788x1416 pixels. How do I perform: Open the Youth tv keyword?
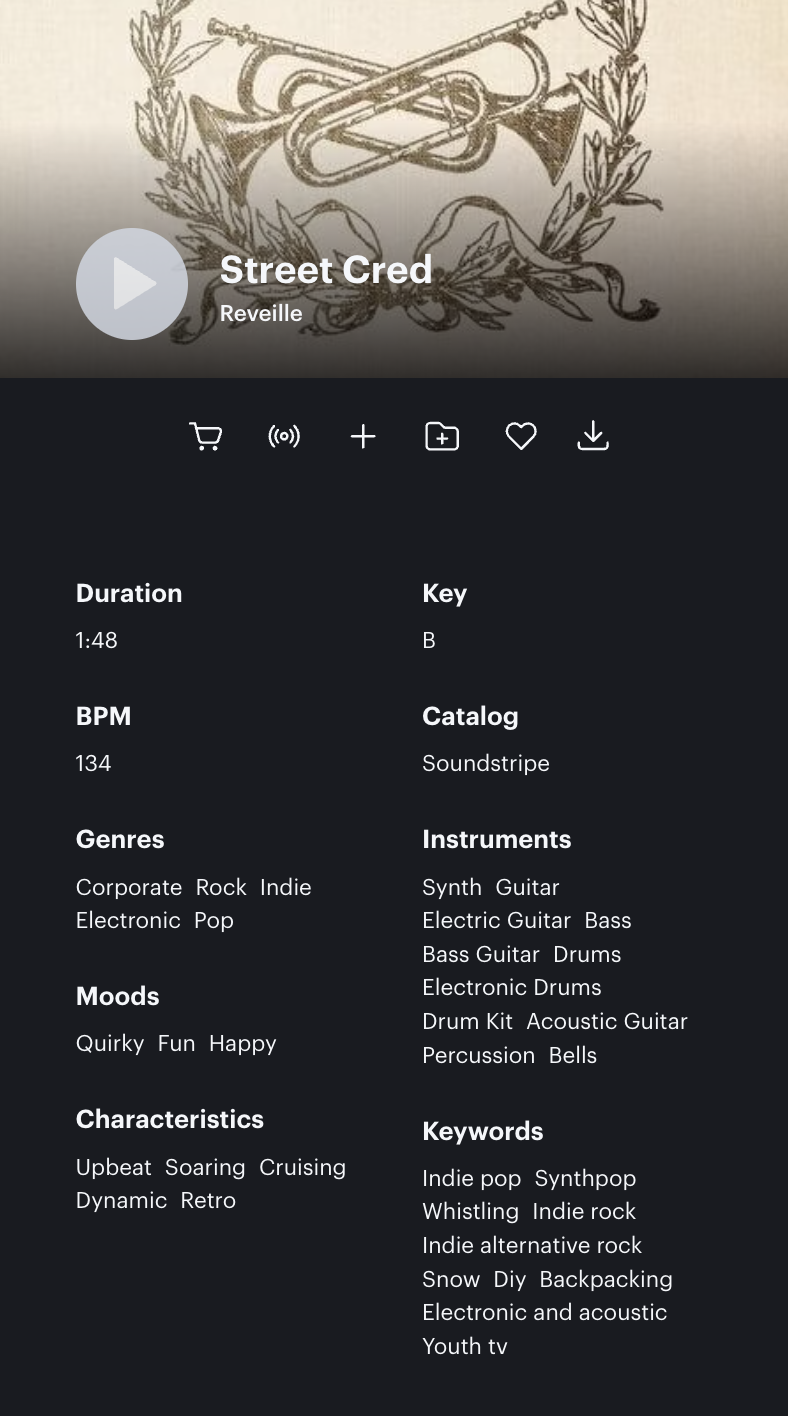click(465, 1346)
